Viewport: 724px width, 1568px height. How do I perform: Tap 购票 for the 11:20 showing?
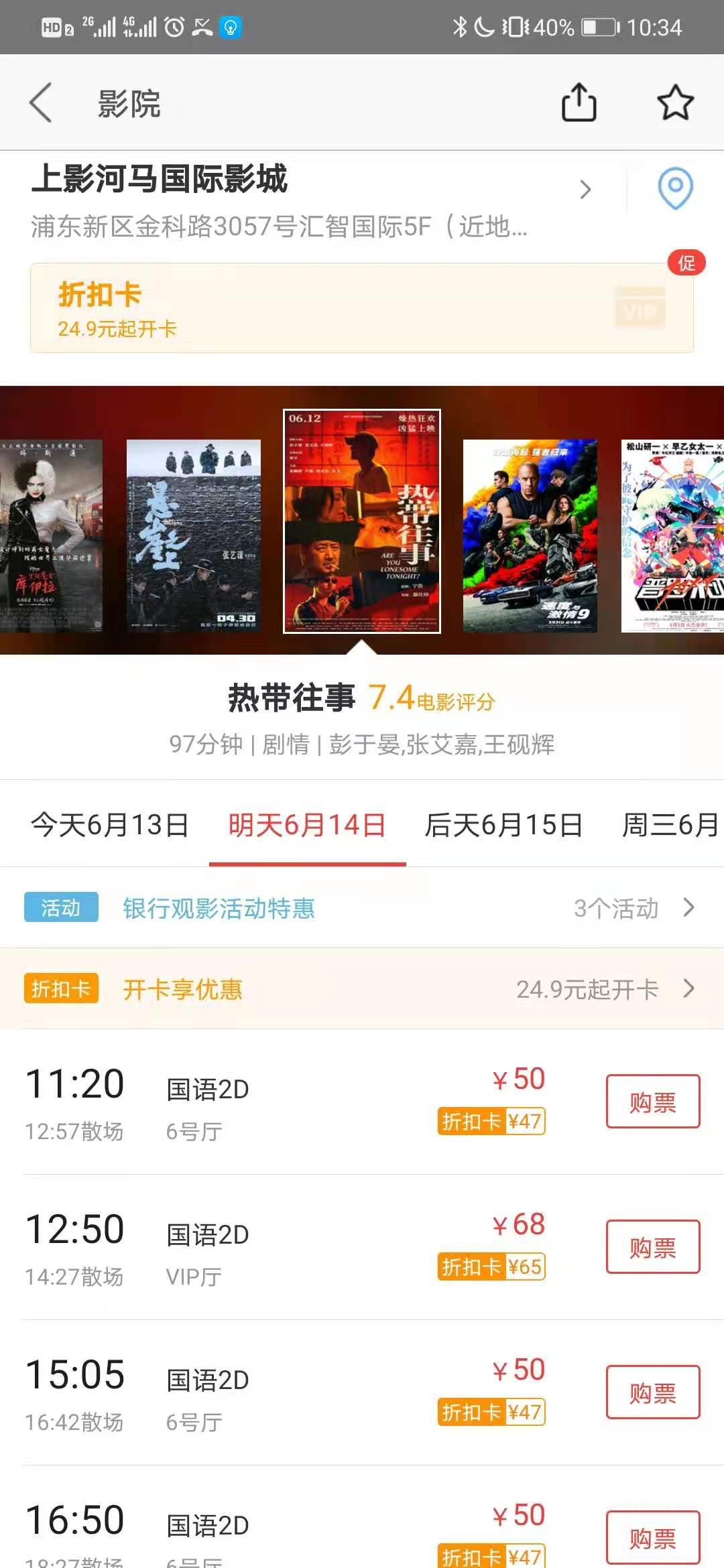tap(652, 1102)
